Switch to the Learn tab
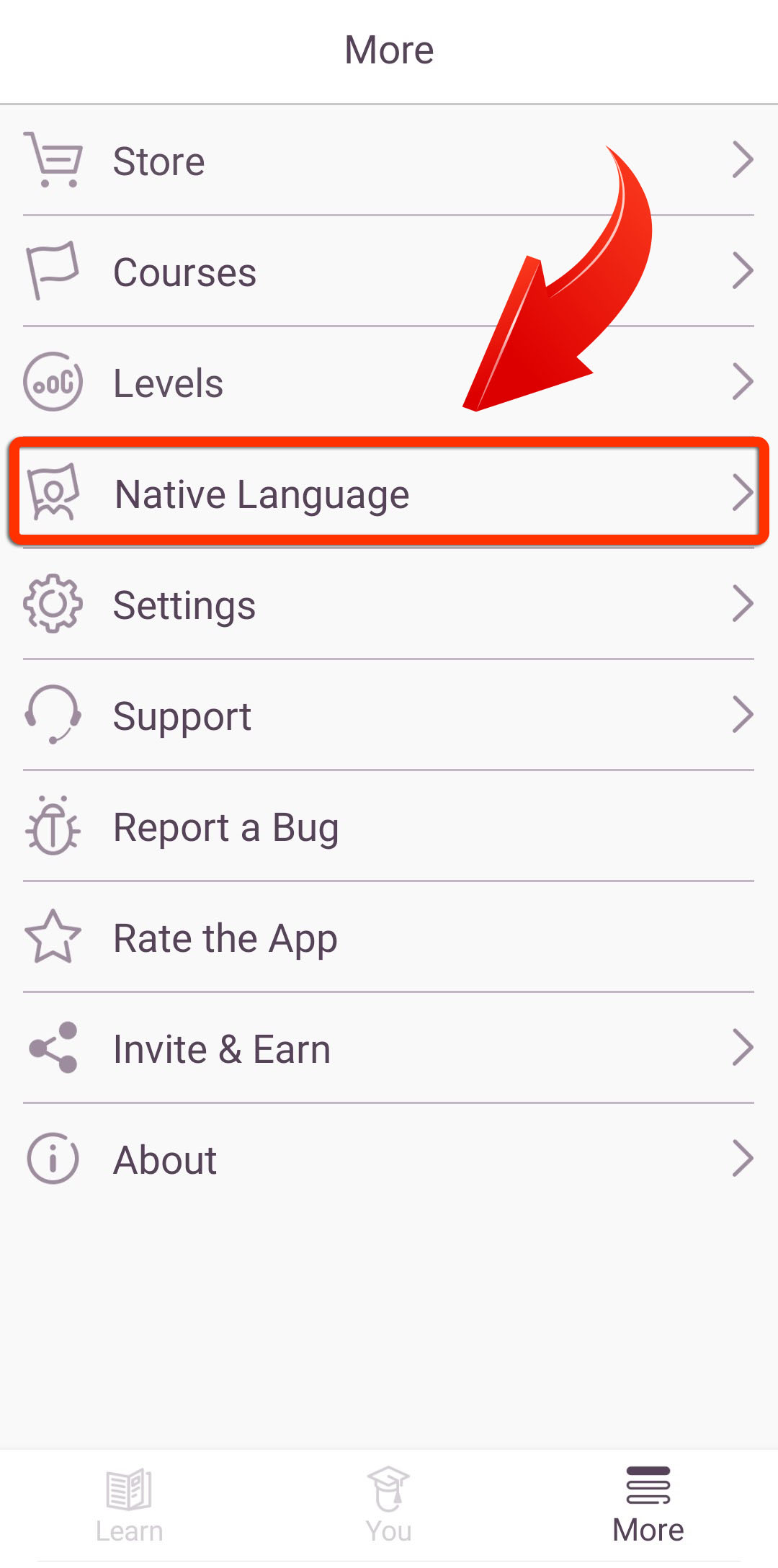778x1568 pixels. point(130,1505)
